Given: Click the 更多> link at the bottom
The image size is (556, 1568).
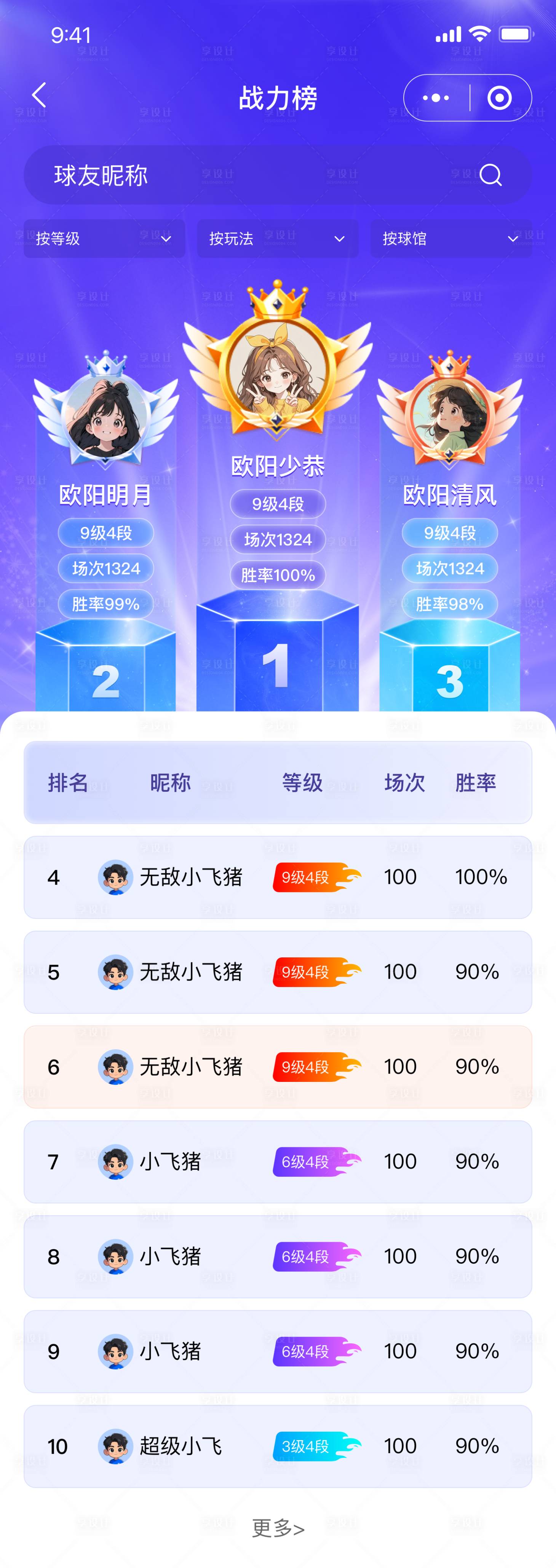Looking at the screenshot, I should pos(277,1527).
